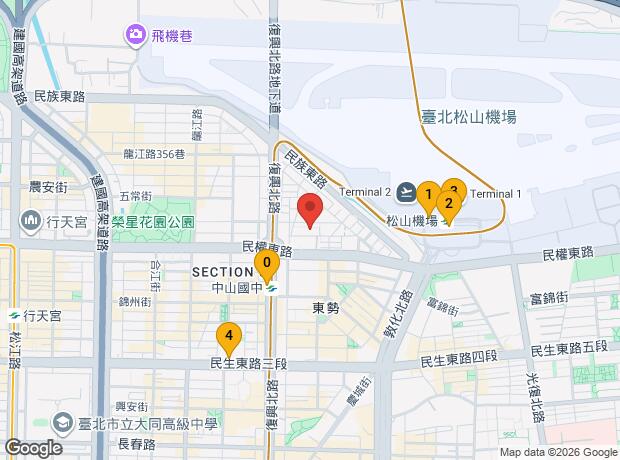This screenshot has width=620, height=460.
Task: Select orange marker number 4
Action: [x=229, y=337]
